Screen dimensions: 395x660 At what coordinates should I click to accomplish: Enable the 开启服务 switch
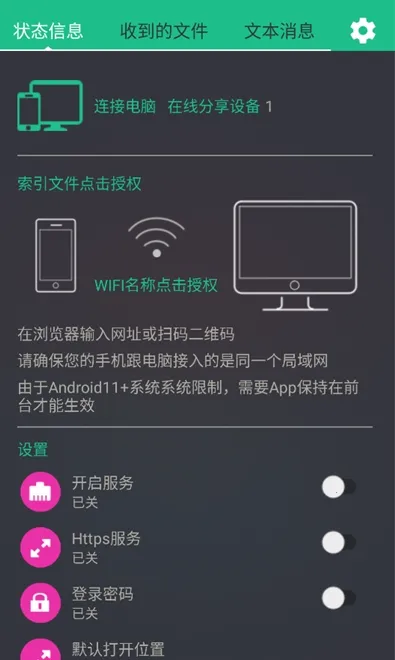[339, 487]
